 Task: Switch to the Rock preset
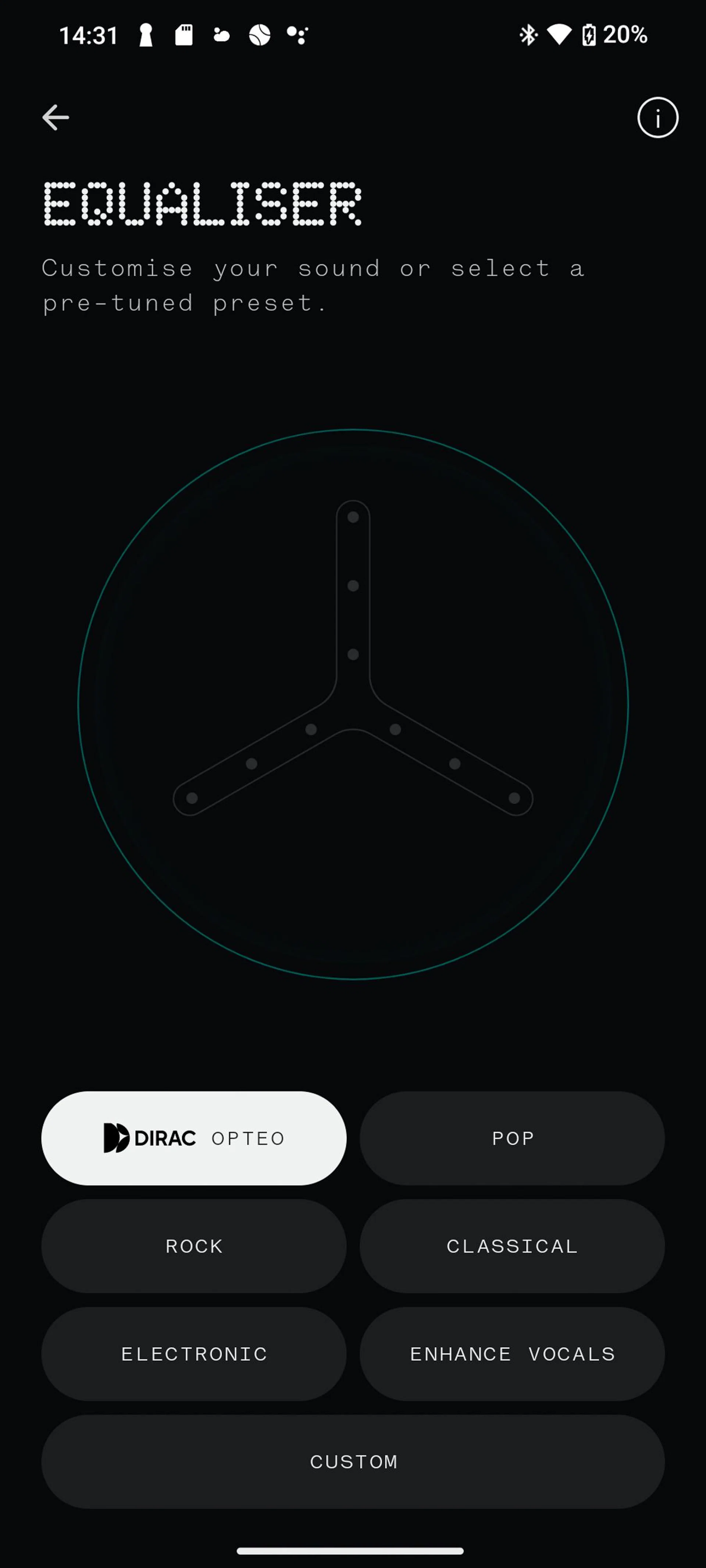194,1246
